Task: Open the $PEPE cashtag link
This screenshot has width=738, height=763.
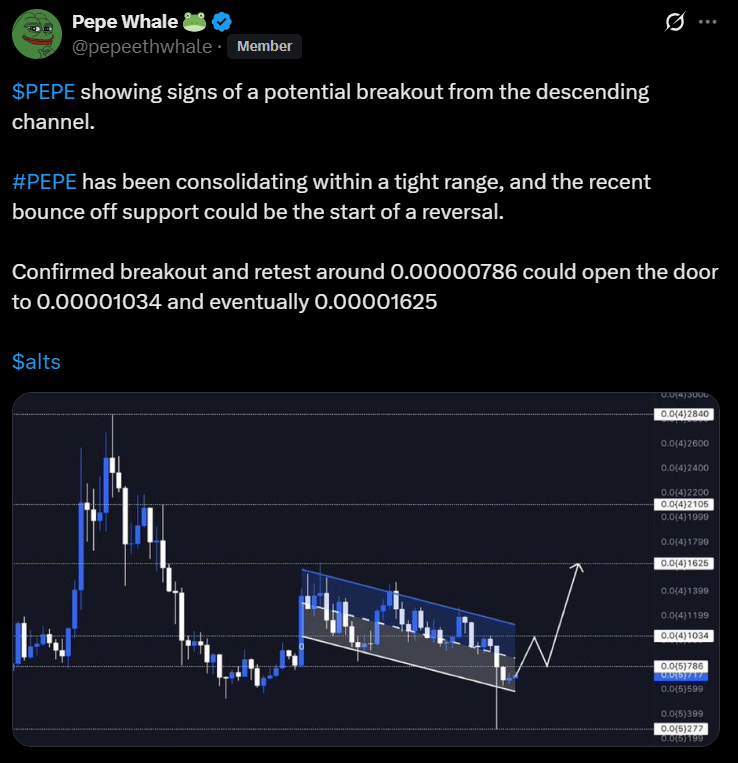Action: pyautogui.click(x=43, y=92)
